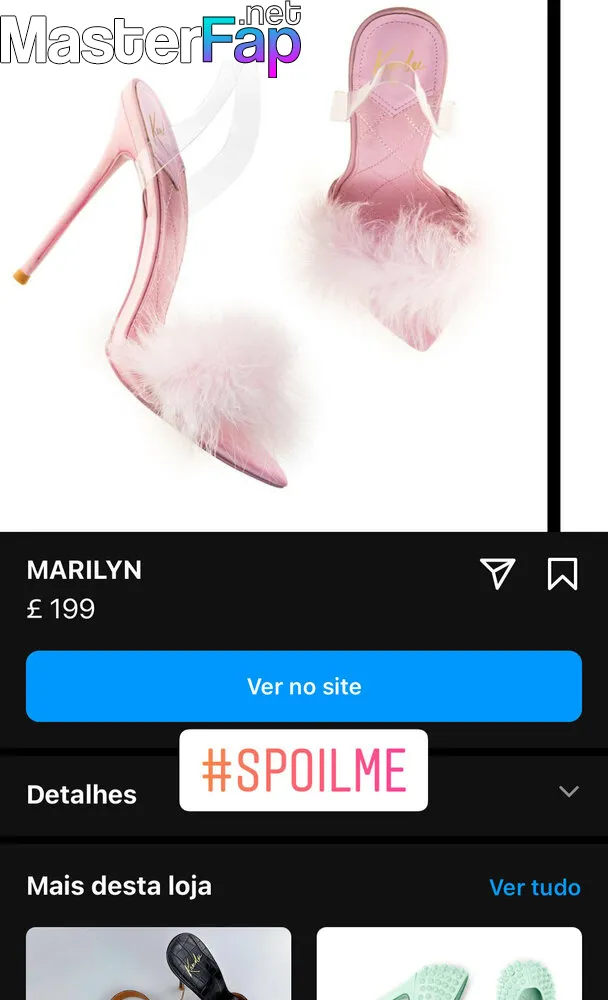Image resolution: width=608 pixels, height=1000 pixels.
Task: Share the Marilyn product
Action: (x=498, y=573)
